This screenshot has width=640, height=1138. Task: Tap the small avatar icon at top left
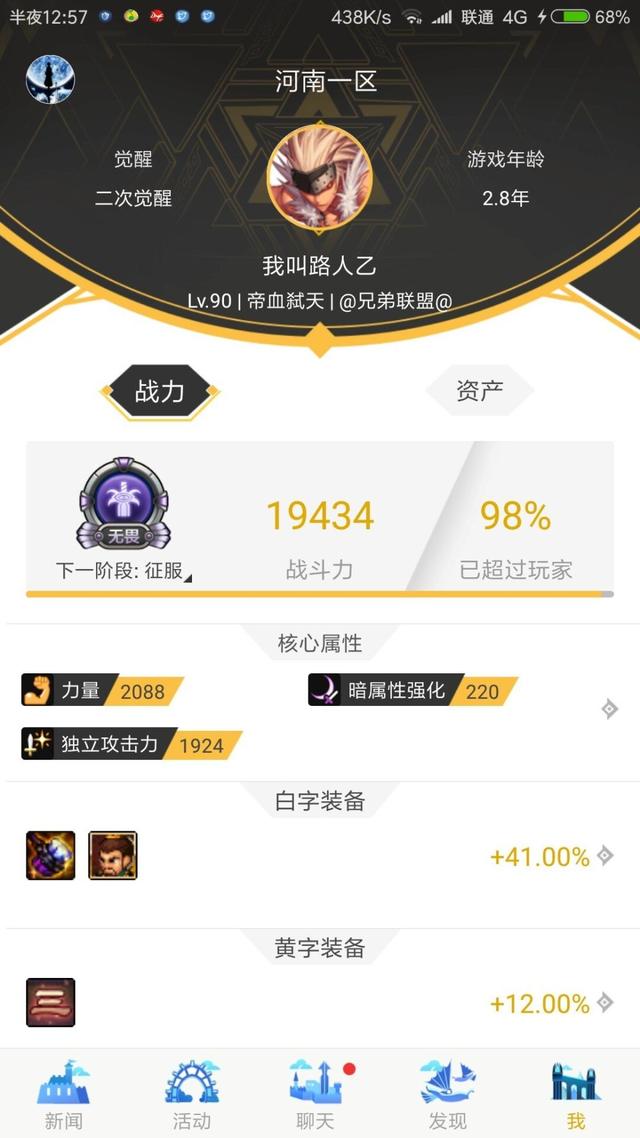click(50, 80)
